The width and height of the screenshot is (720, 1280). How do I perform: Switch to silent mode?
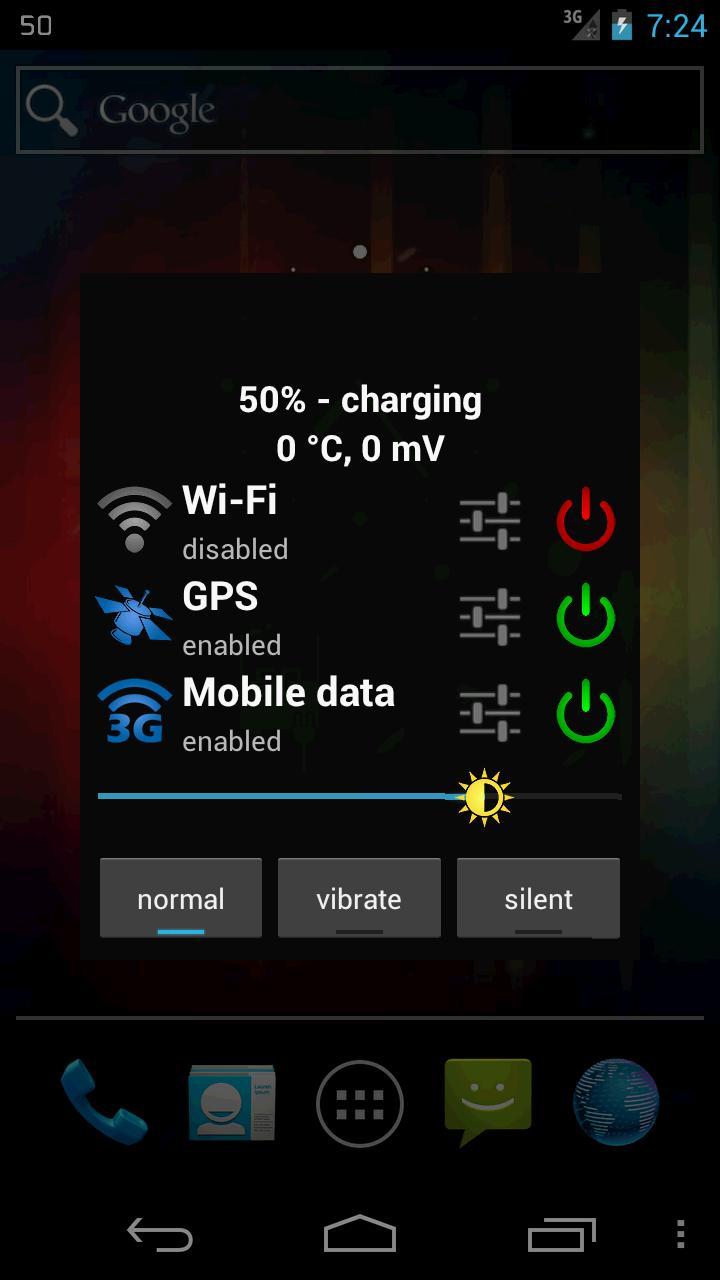tap(538, 897)
